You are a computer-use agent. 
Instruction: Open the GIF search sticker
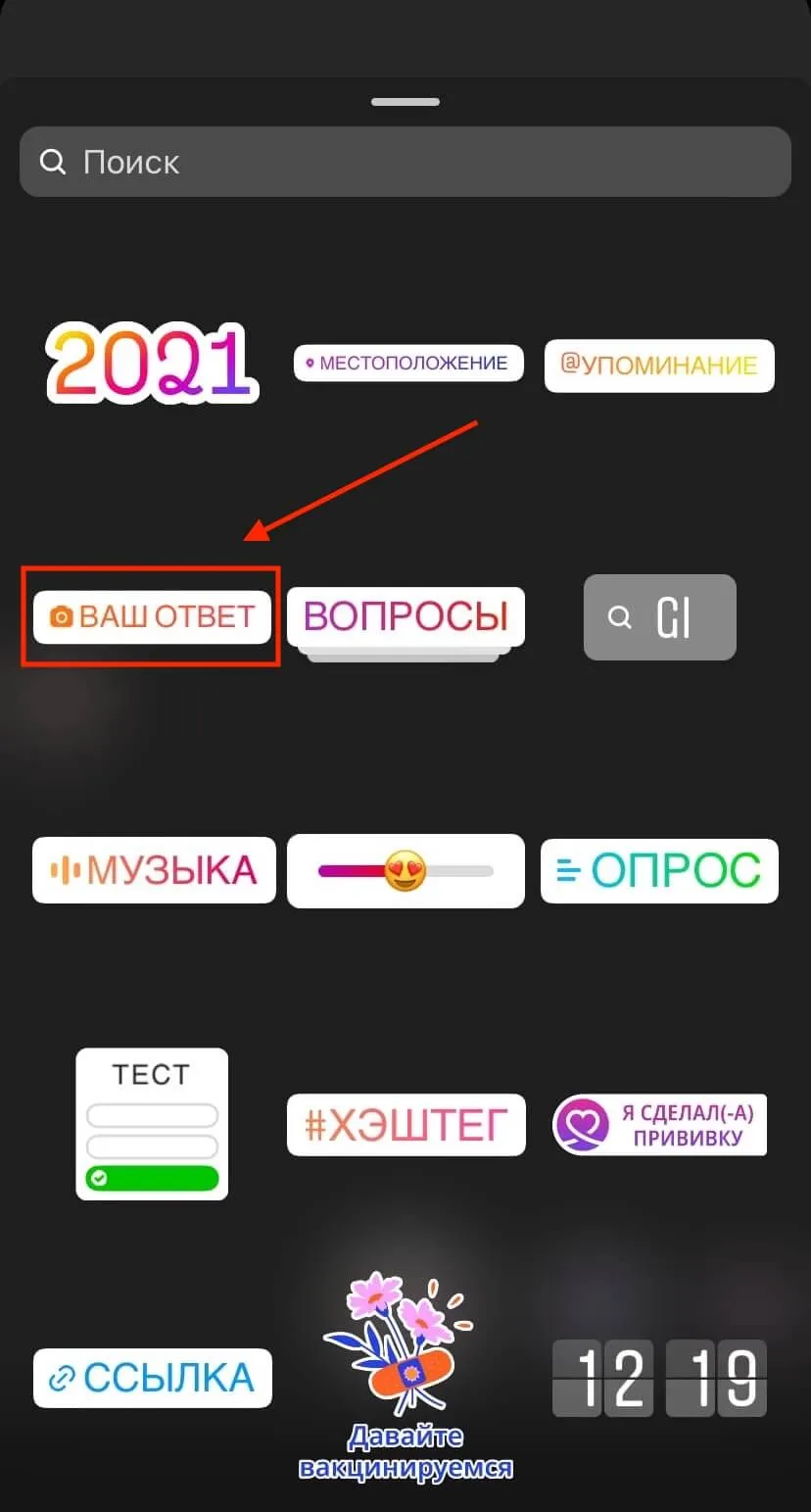[x=659, y=617]
